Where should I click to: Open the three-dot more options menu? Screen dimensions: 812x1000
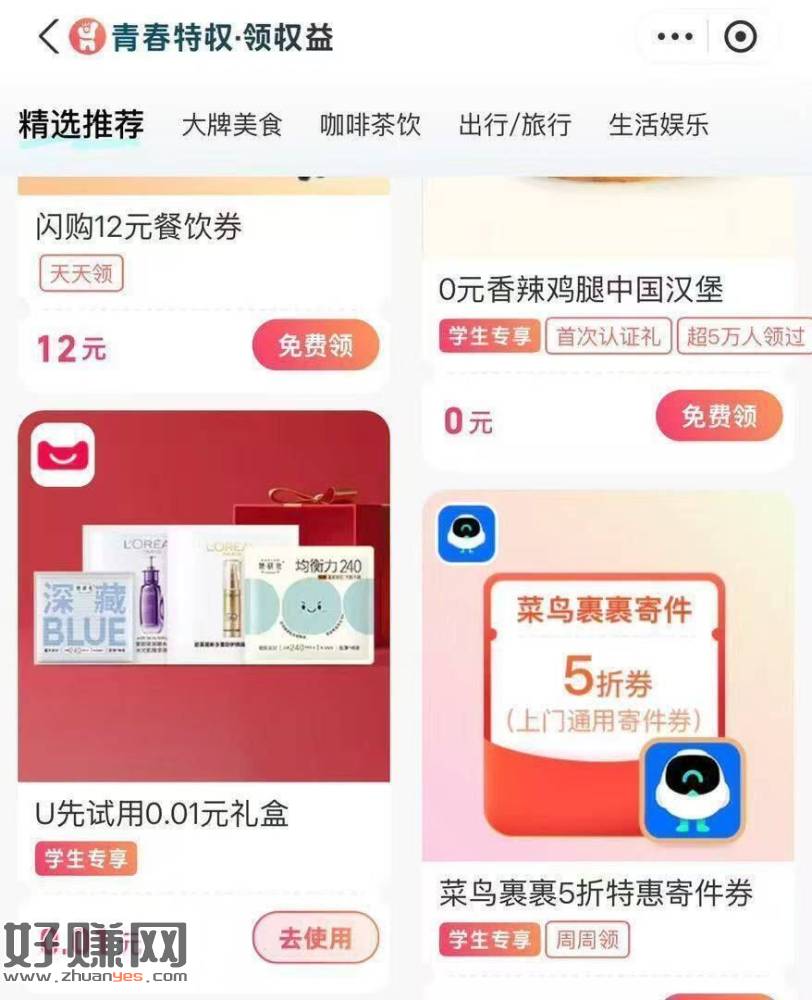point(675,36)
